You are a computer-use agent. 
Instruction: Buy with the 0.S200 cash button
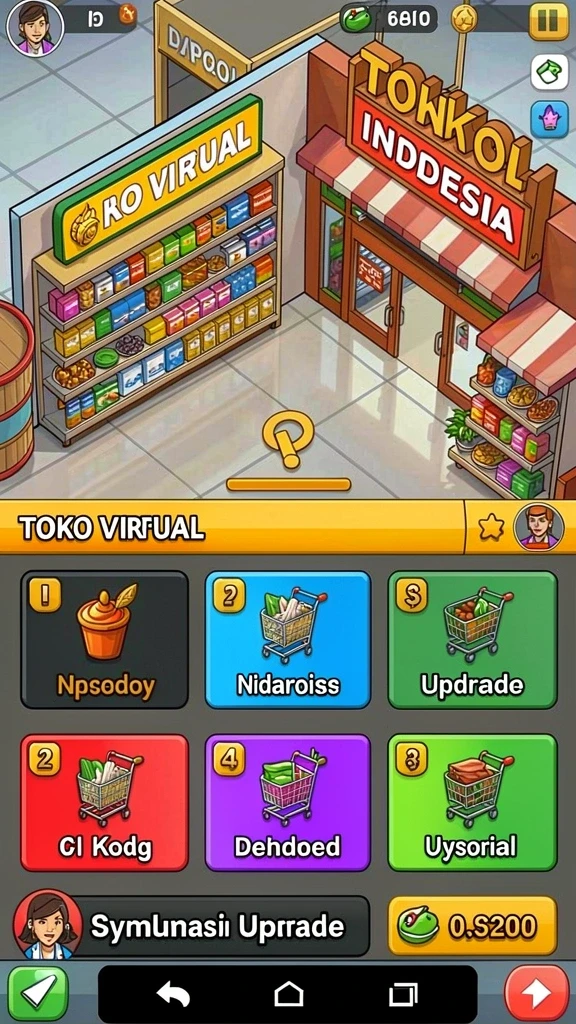[473, 926]
